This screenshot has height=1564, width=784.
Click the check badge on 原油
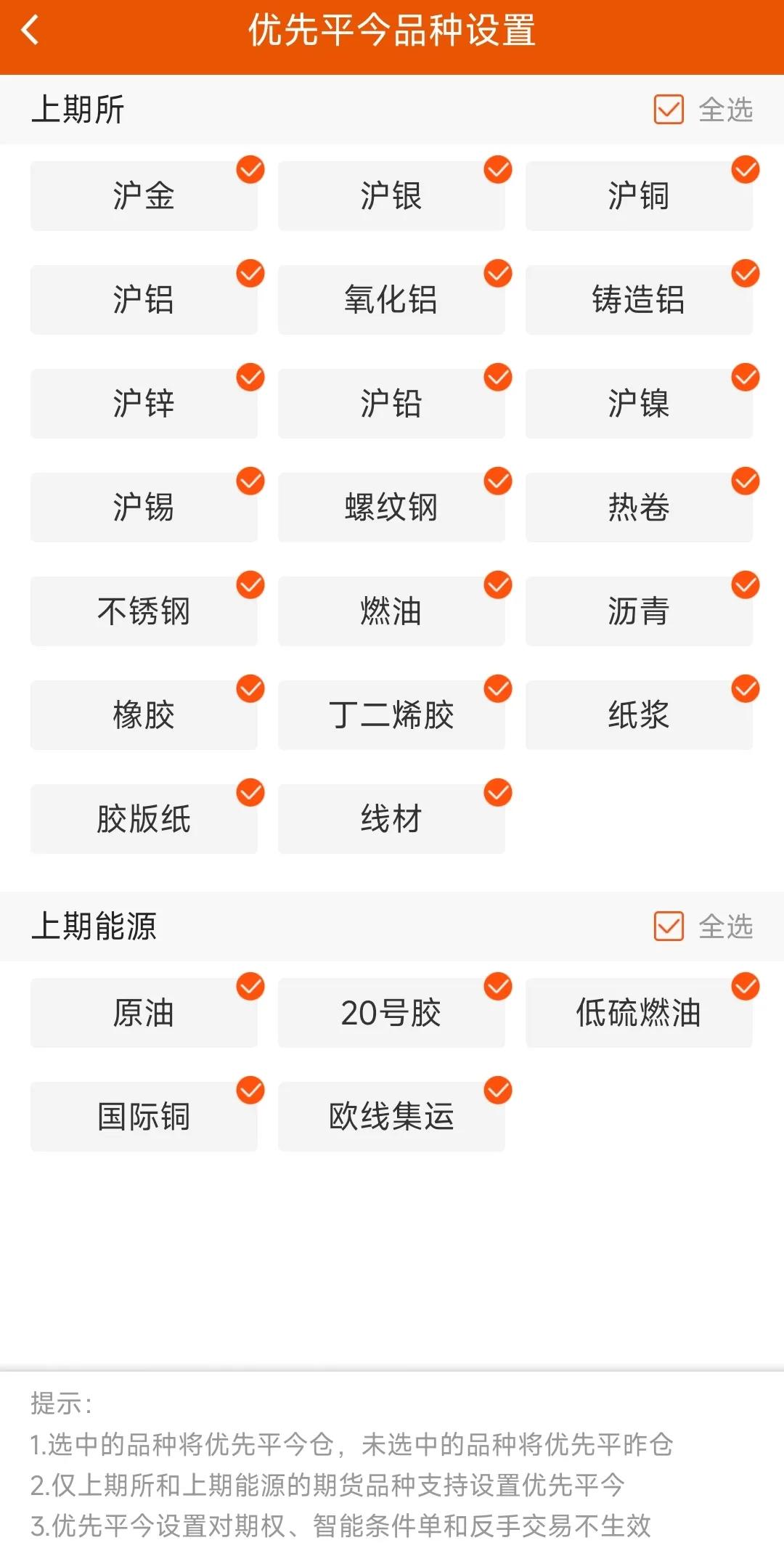pos(249,987)
